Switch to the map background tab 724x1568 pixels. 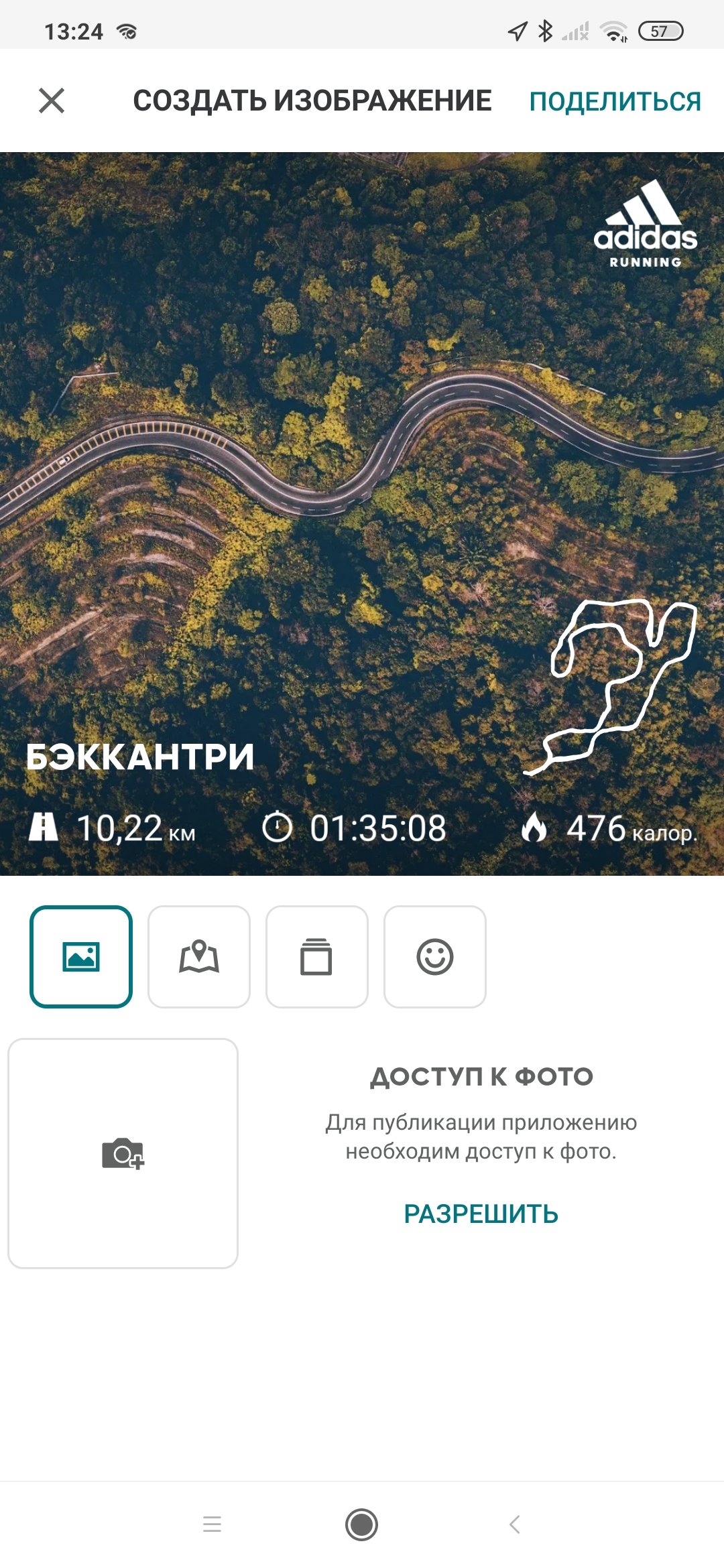click(x=199, y=956)
